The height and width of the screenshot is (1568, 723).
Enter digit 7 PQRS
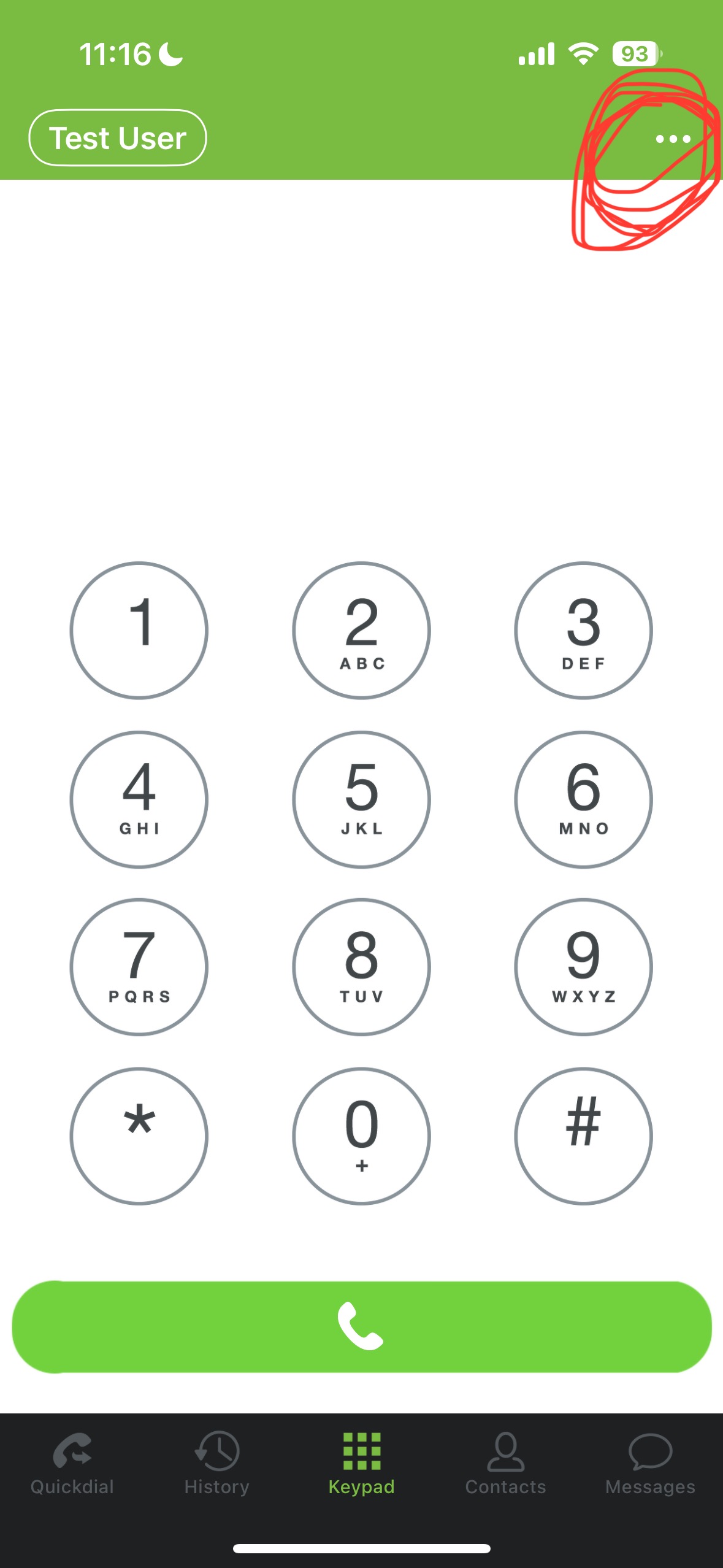point(139,967)
